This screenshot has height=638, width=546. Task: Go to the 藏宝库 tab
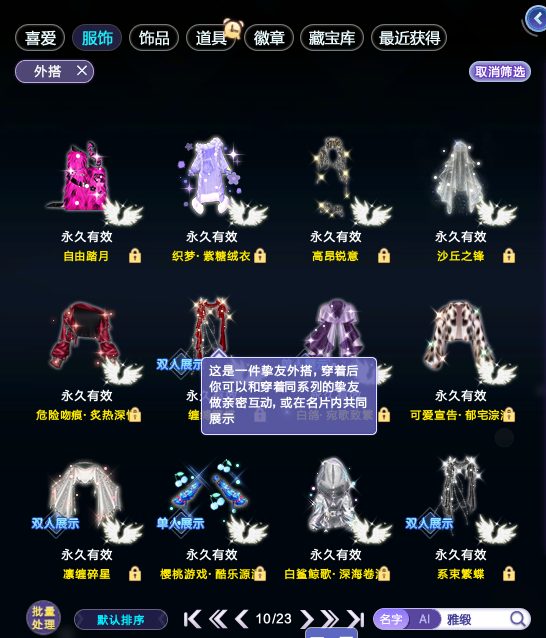click(x=332, y=38)
